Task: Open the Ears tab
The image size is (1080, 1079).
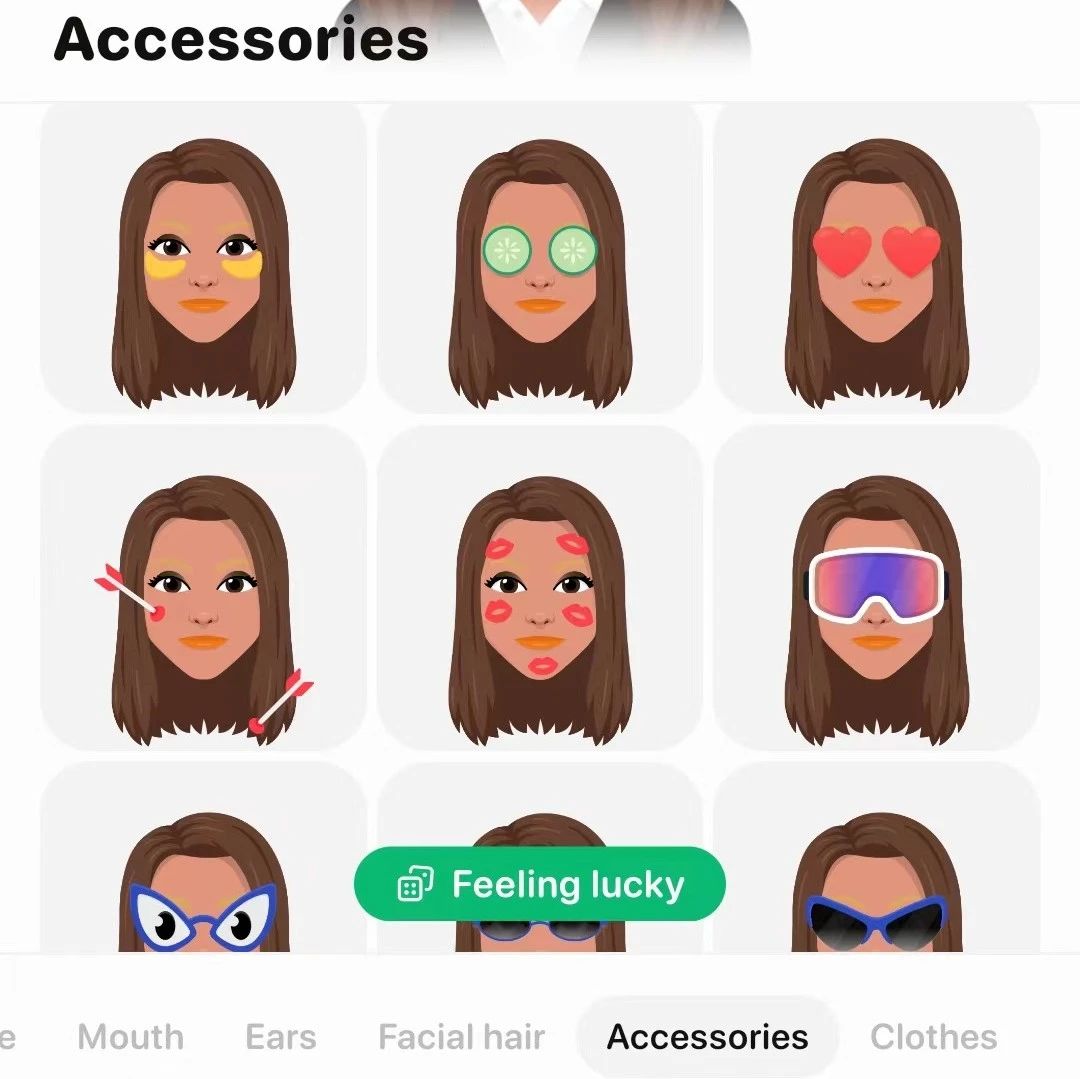Action: point(280,1037)
